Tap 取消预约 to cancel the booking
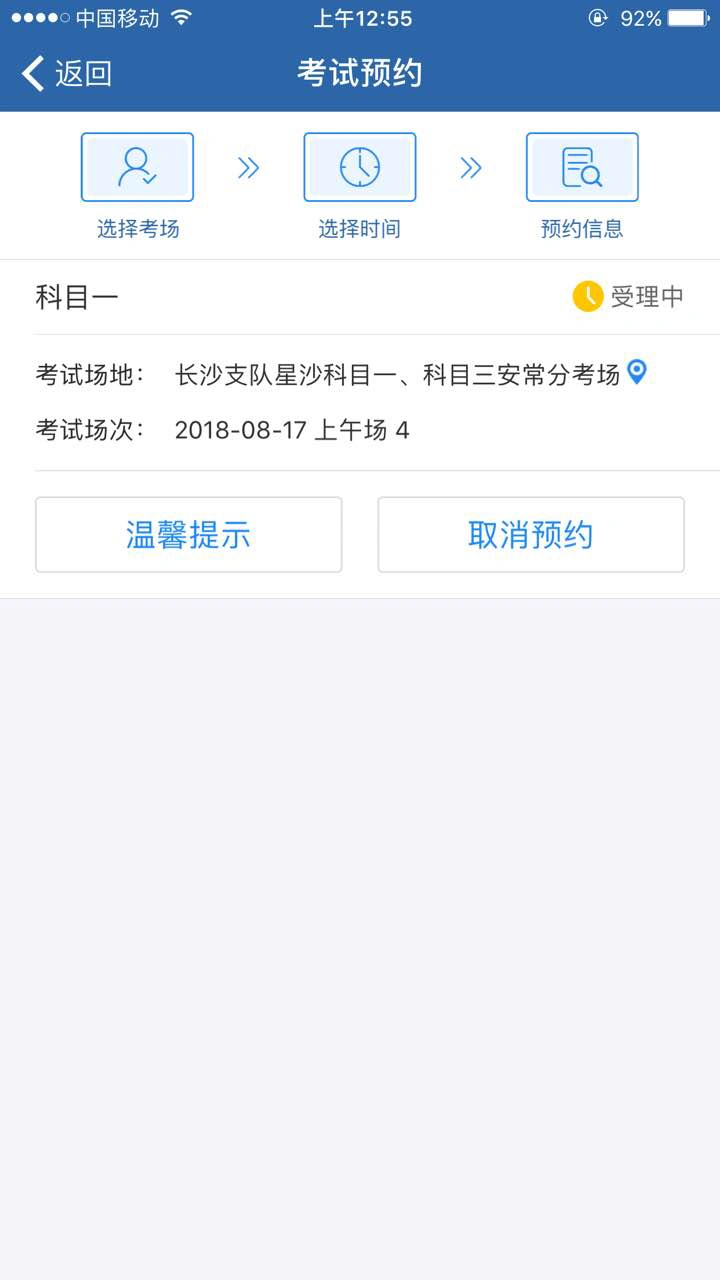720x1280 pixels. pyautogui.click(x=530, y=535)
